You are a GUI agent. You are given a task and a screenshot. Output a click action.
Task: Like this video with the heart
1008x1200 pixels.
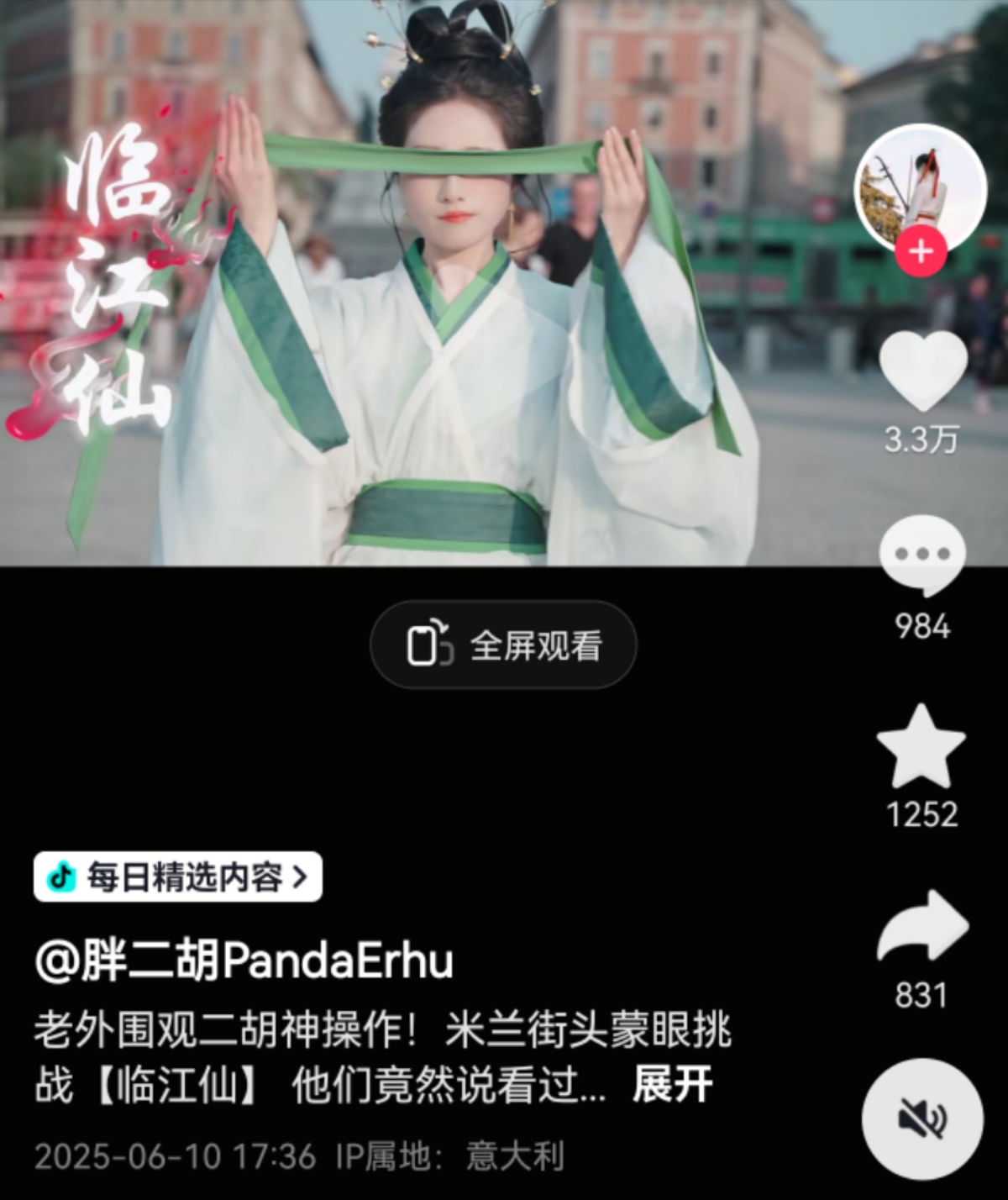922,371
